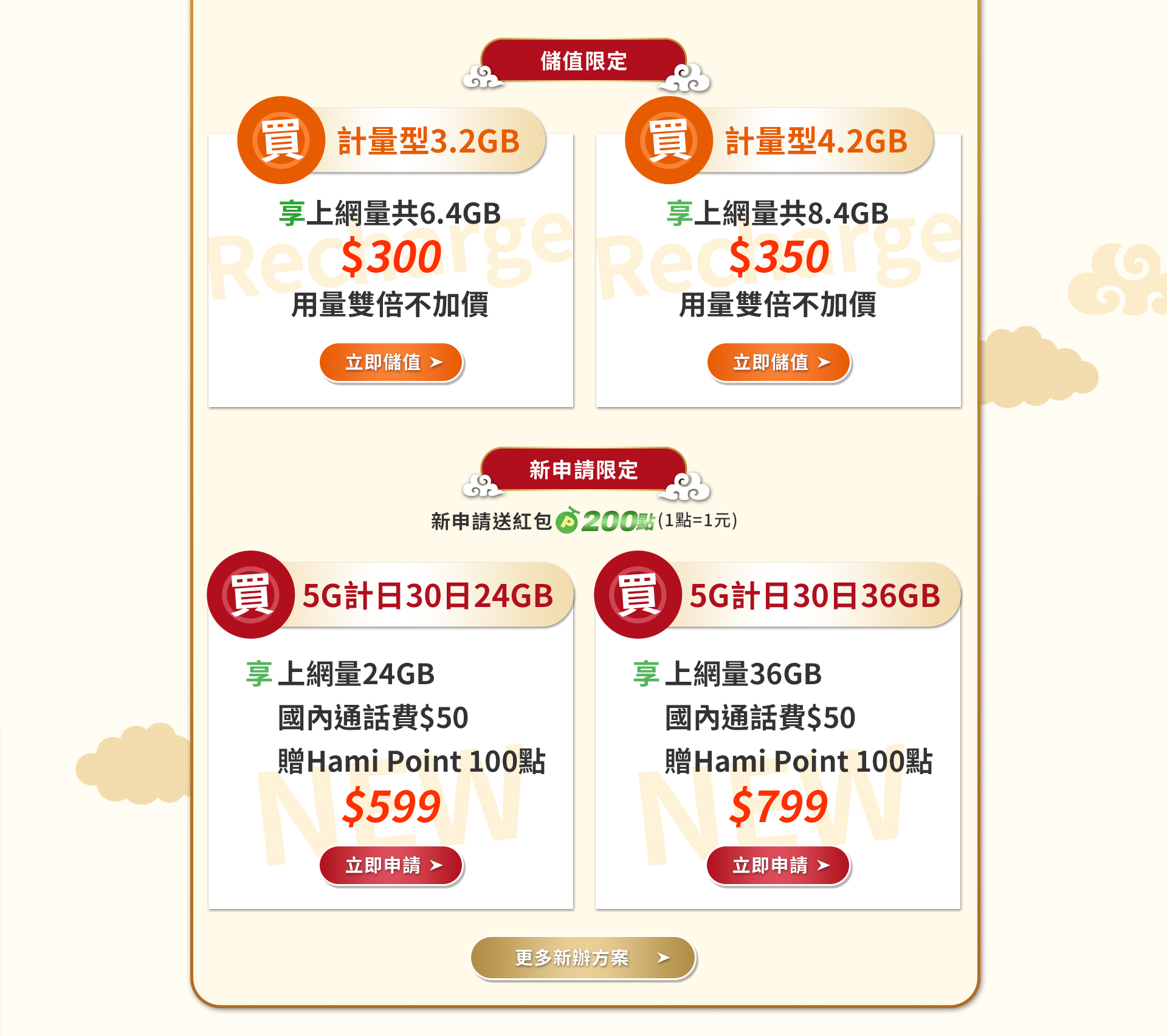Image resolution: width=1167 pixels, height=1036 pixels.
Task: Open 更多新辦方案 for more plans
Action: coord(583,958)
